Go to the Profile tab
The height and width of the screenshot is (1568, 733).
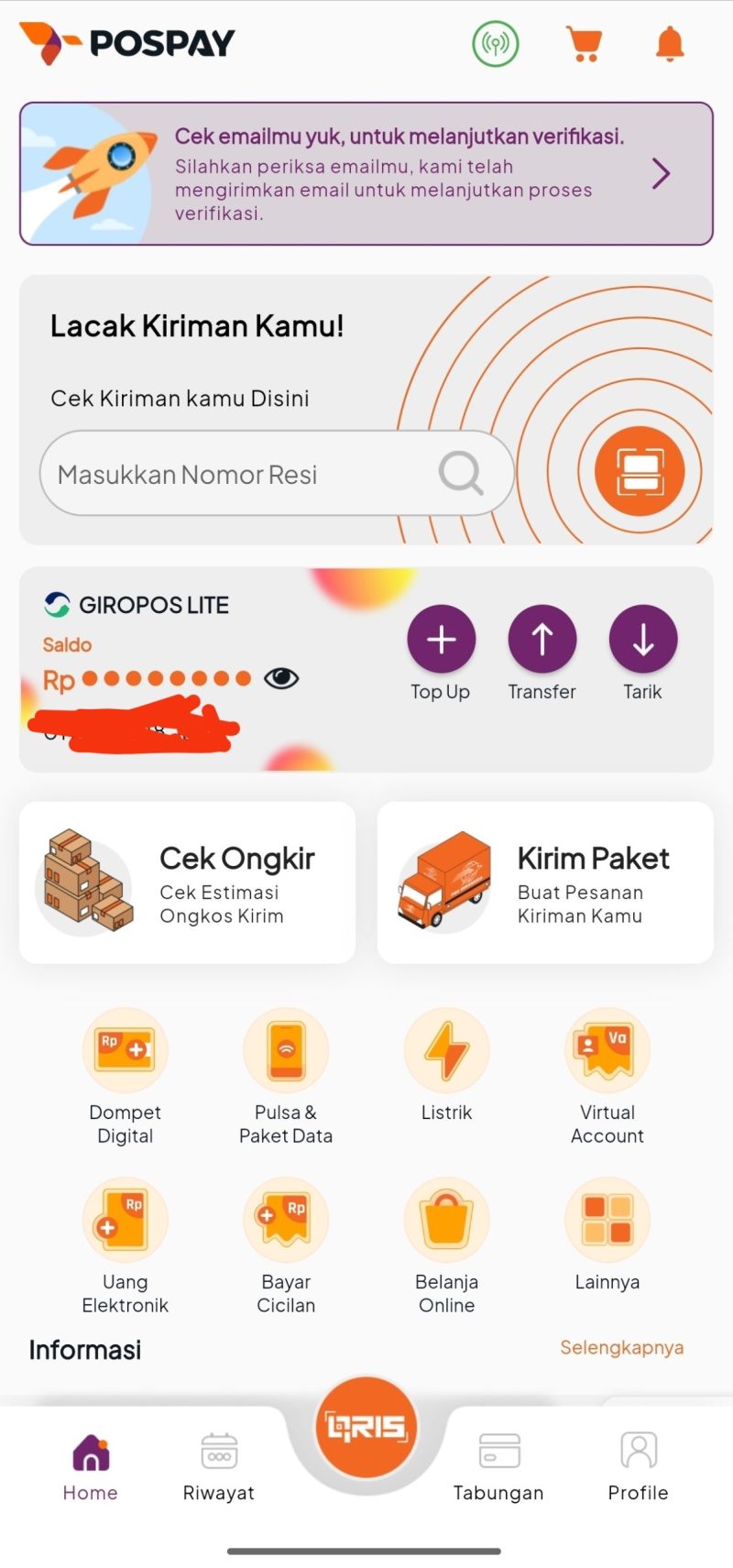point(639,1464)
